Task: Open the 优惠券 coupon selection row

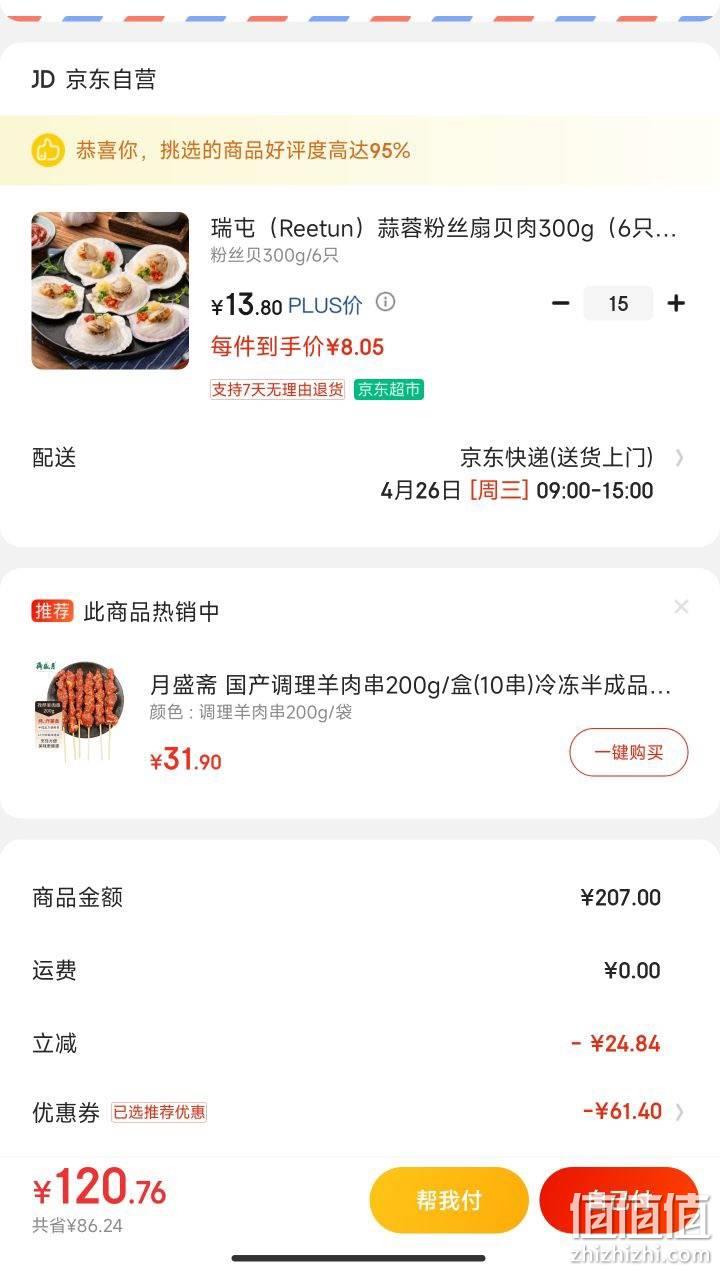Action: [360, 1112]
